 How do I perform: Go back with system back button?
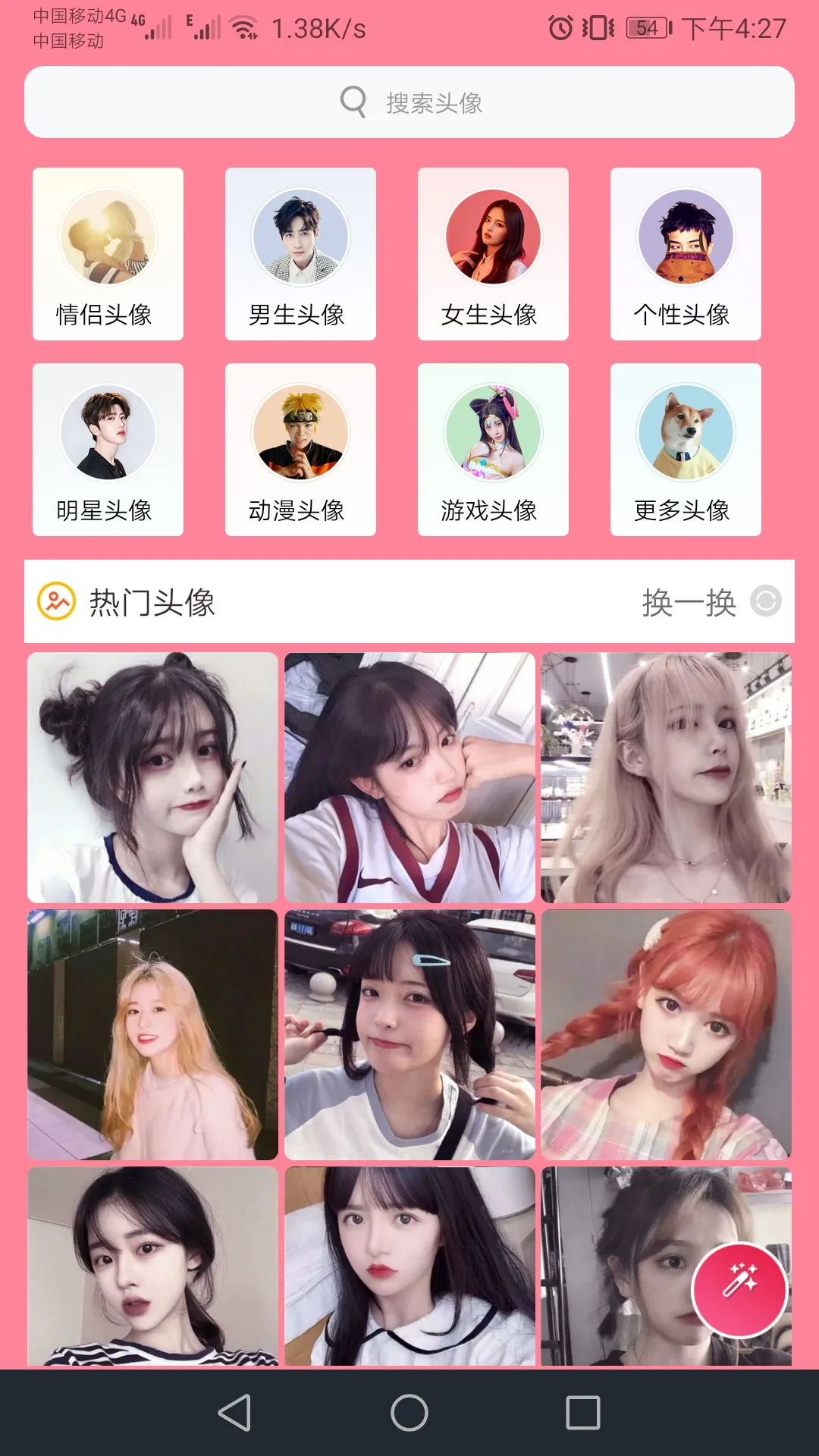click(x=235, y=1413)
